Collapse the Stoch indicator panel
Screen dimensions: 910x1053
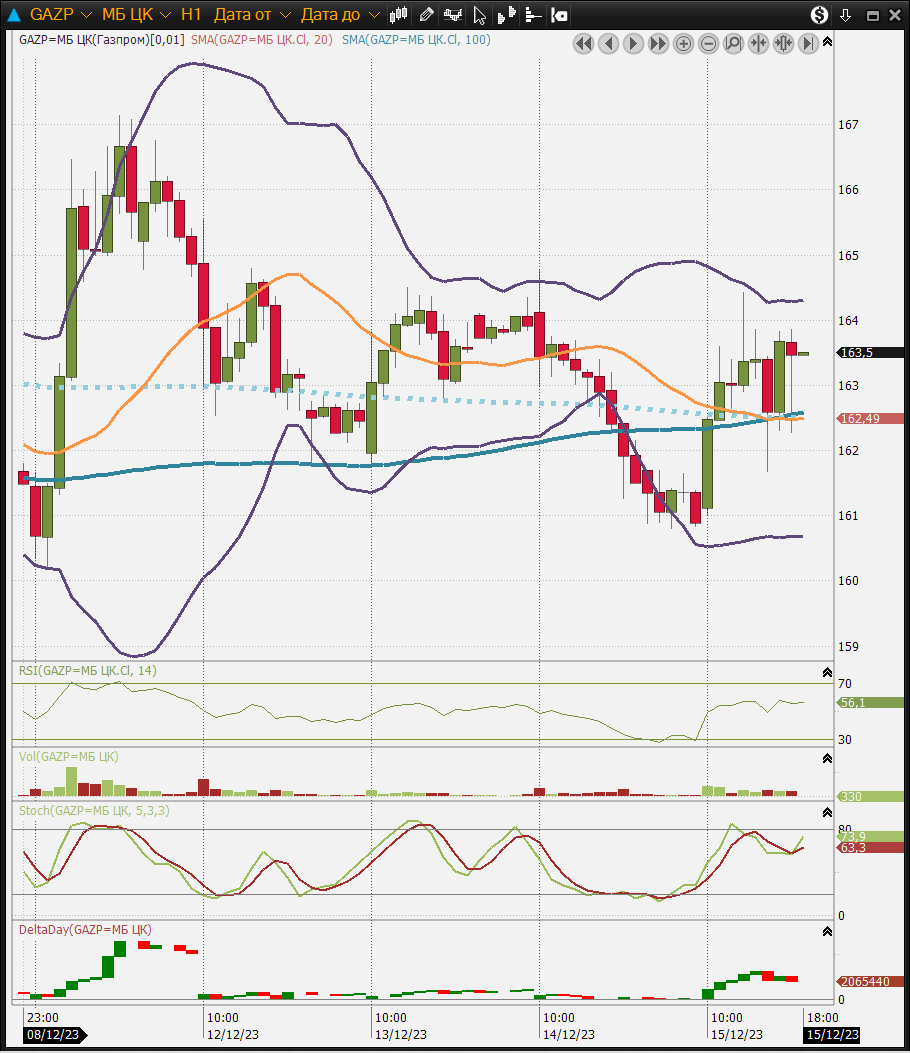coord(827,811)
